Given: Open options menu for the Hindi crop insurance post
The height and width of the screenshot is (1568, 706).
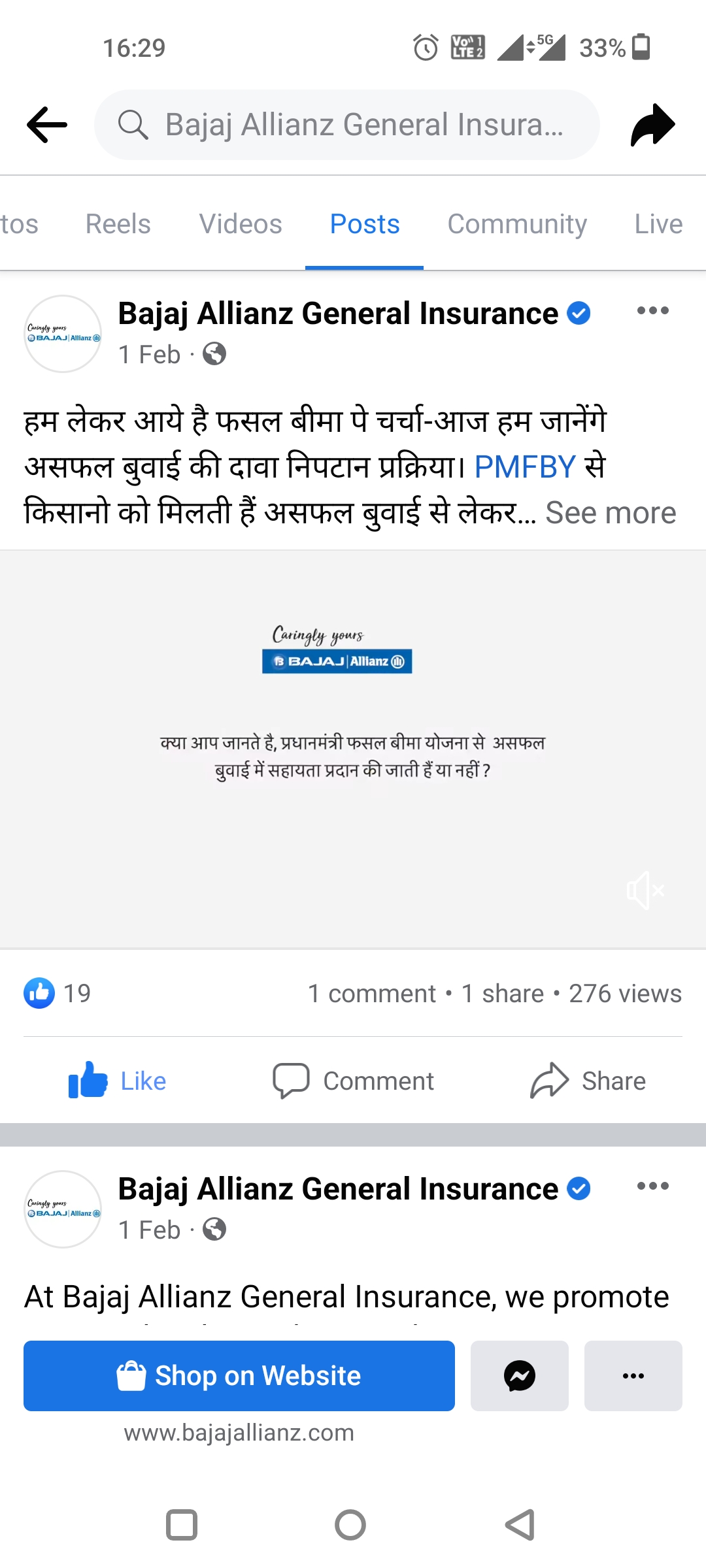Looking at the screenshot, I should (x=652, y=311).
